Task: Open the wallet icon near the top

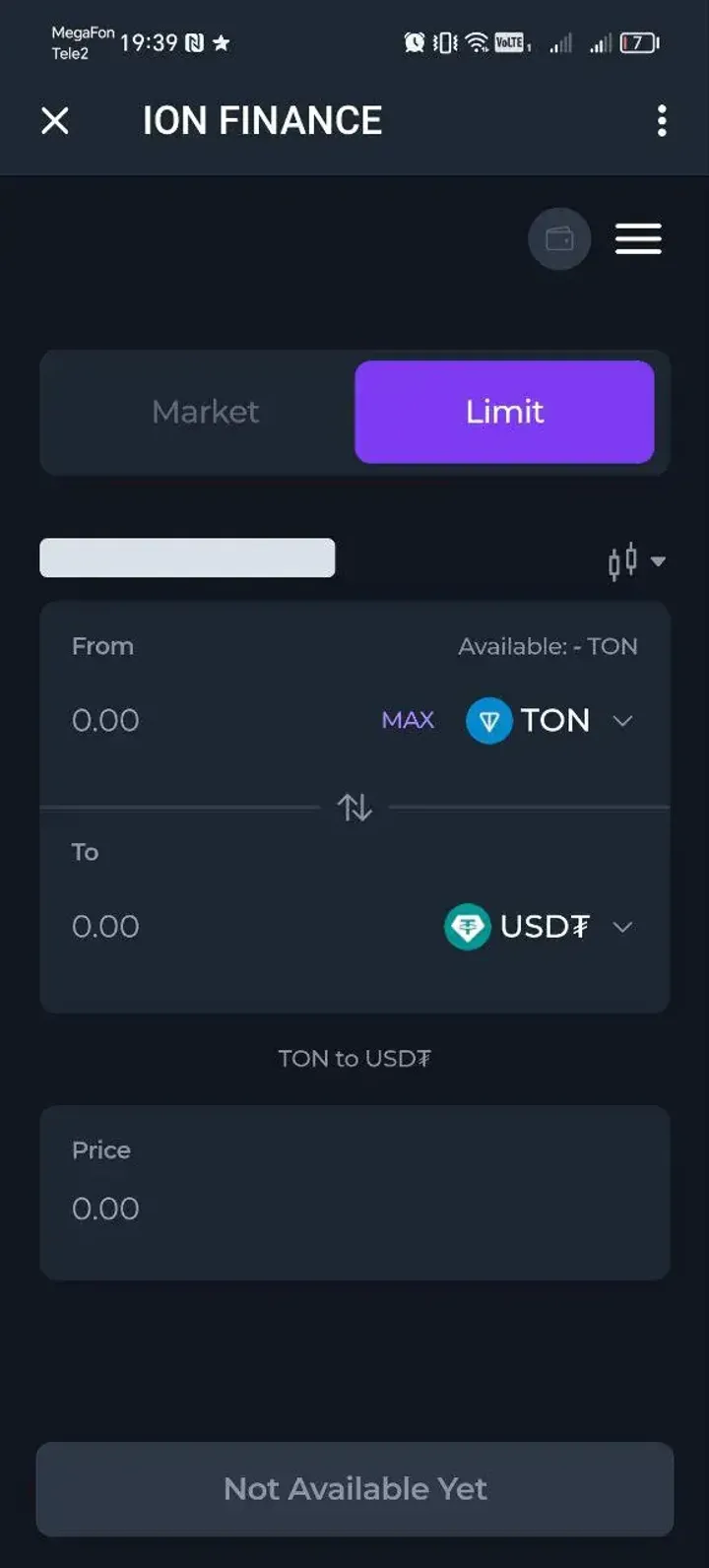Action: coord(559,239)
